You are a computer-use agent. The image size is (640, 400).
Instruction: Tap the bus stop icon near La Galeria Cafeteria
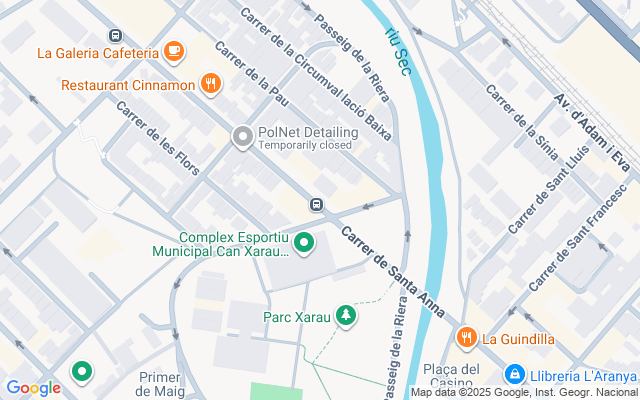coord(112,33)
